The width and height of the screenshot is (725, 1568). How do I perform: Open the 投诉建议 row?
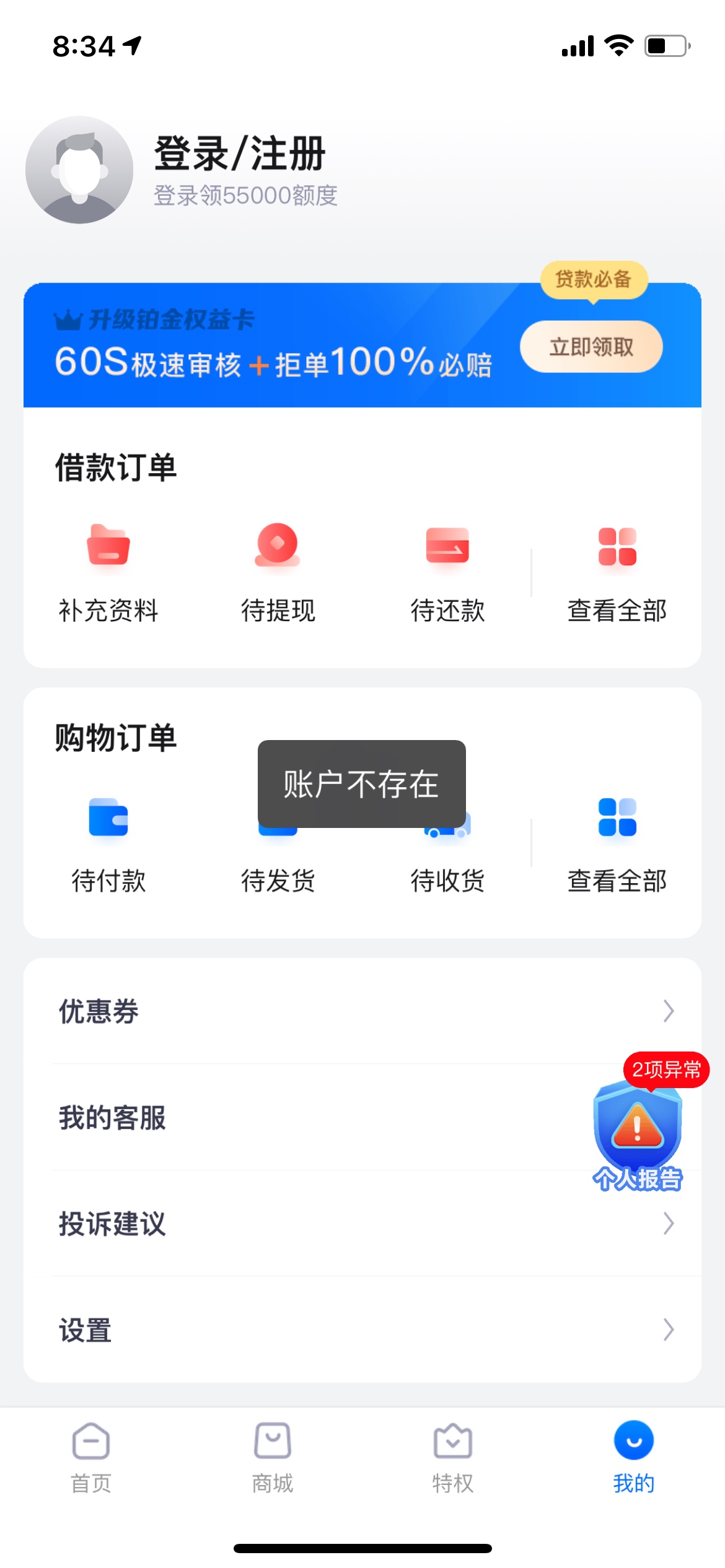[x=362, y=1223]
